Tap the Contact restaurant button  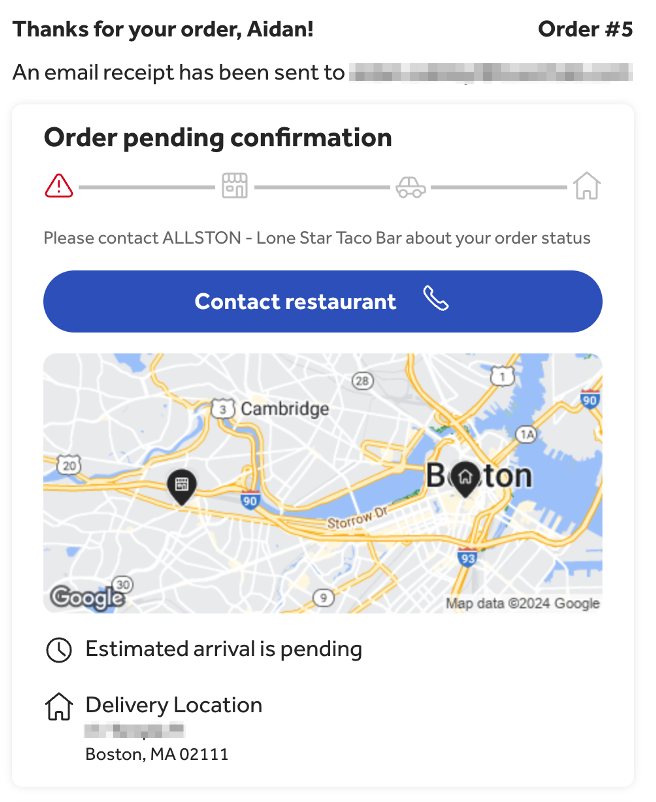tap(322, 301)
